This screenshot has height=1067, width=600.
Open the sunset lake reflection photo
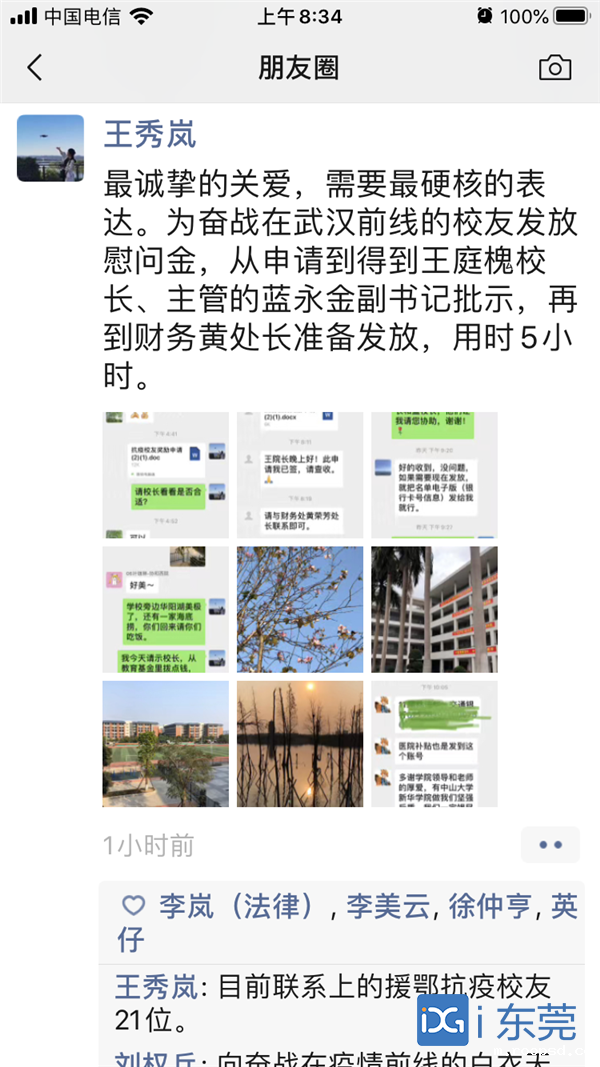pyautogui.click(x=300, y=744)
